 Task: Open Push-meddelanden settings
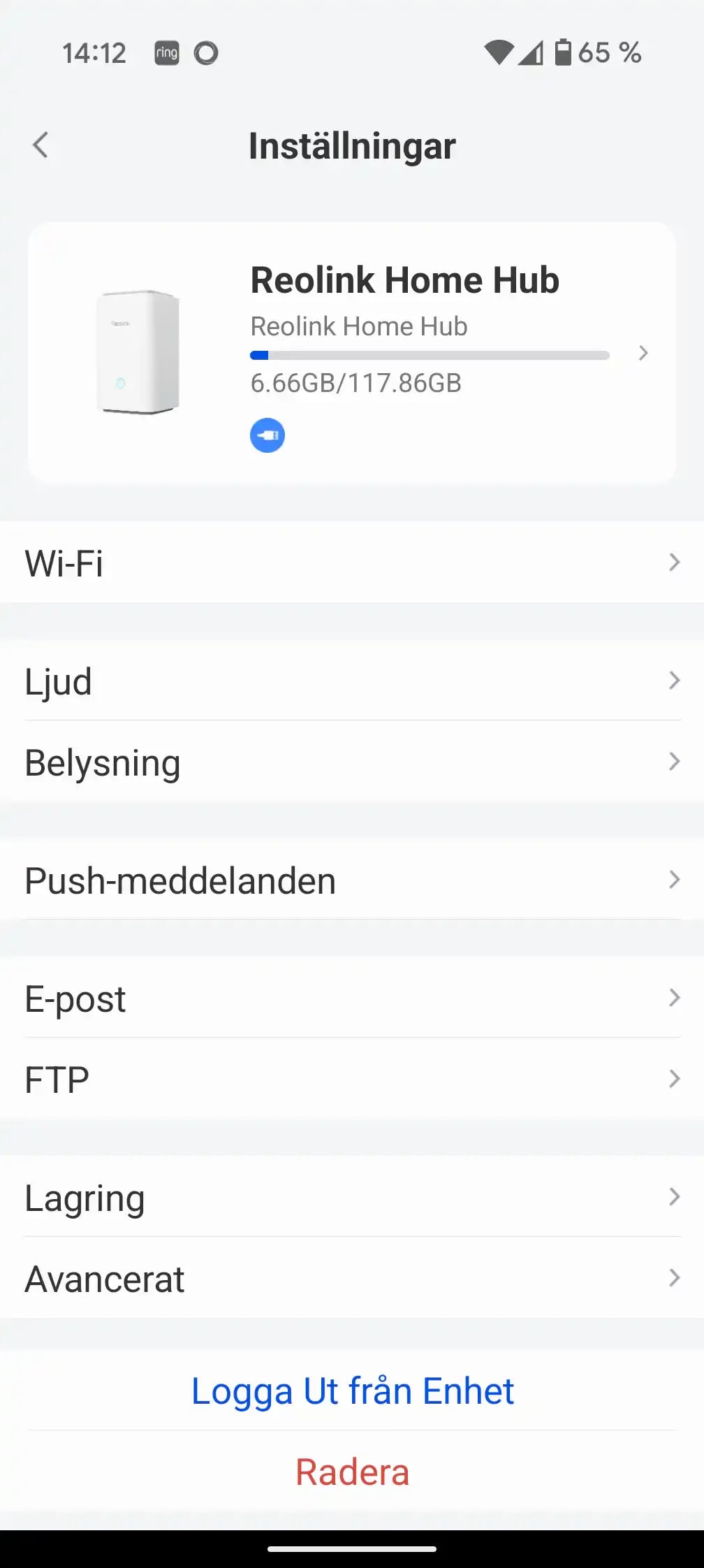[x=352, y=880]
